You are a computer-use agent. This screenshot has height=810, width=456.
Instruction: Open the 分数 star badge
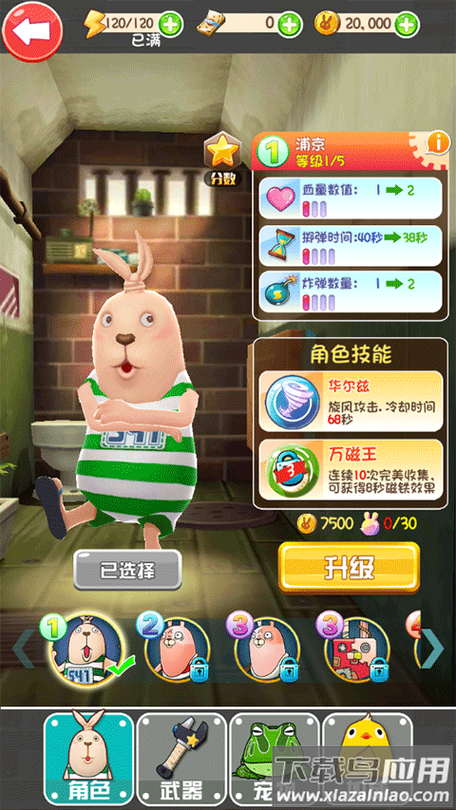(x=223, y=160)
